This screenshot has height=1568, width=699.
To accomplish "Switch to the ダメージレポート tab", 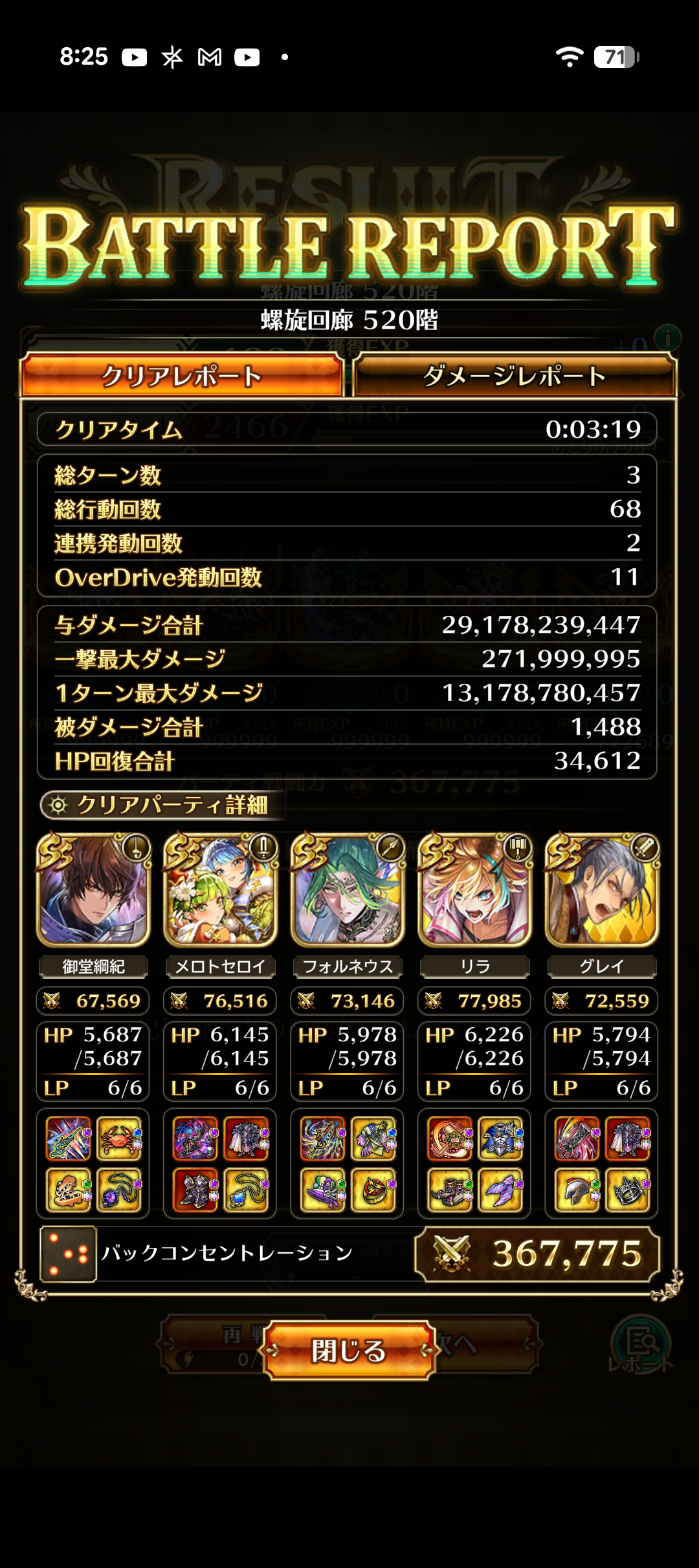I will 515,376.
